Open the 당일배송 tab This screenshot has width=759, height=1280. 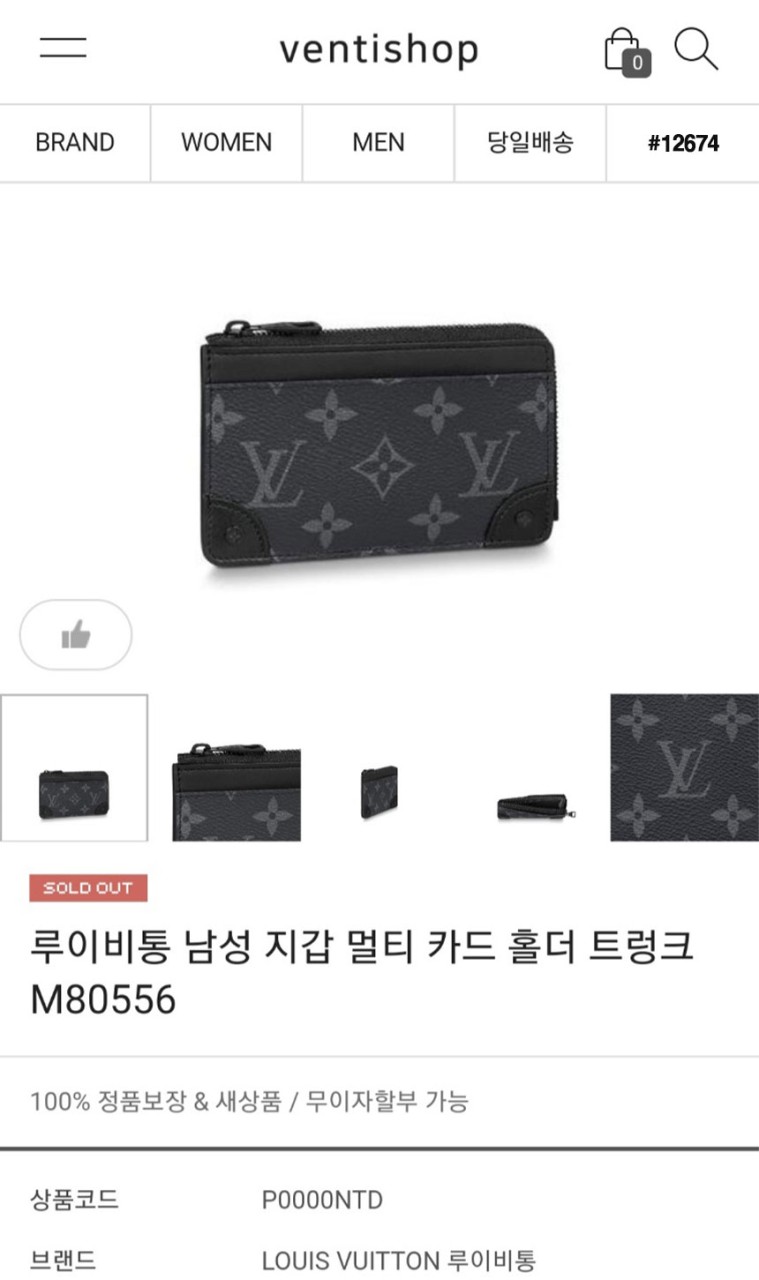coord(530,143)
